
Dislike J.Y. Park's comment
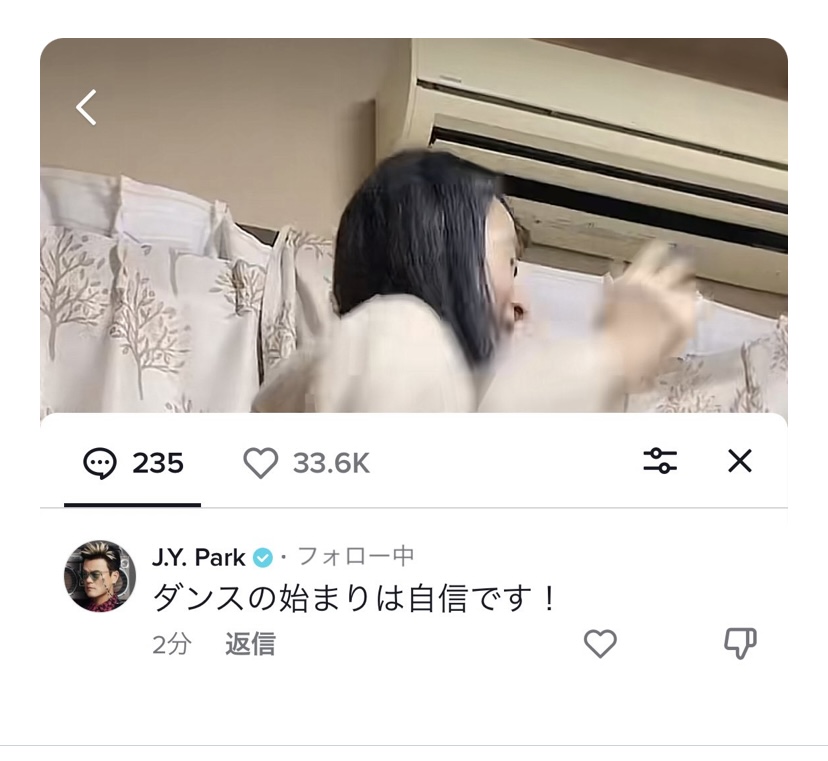pos(740,644)
